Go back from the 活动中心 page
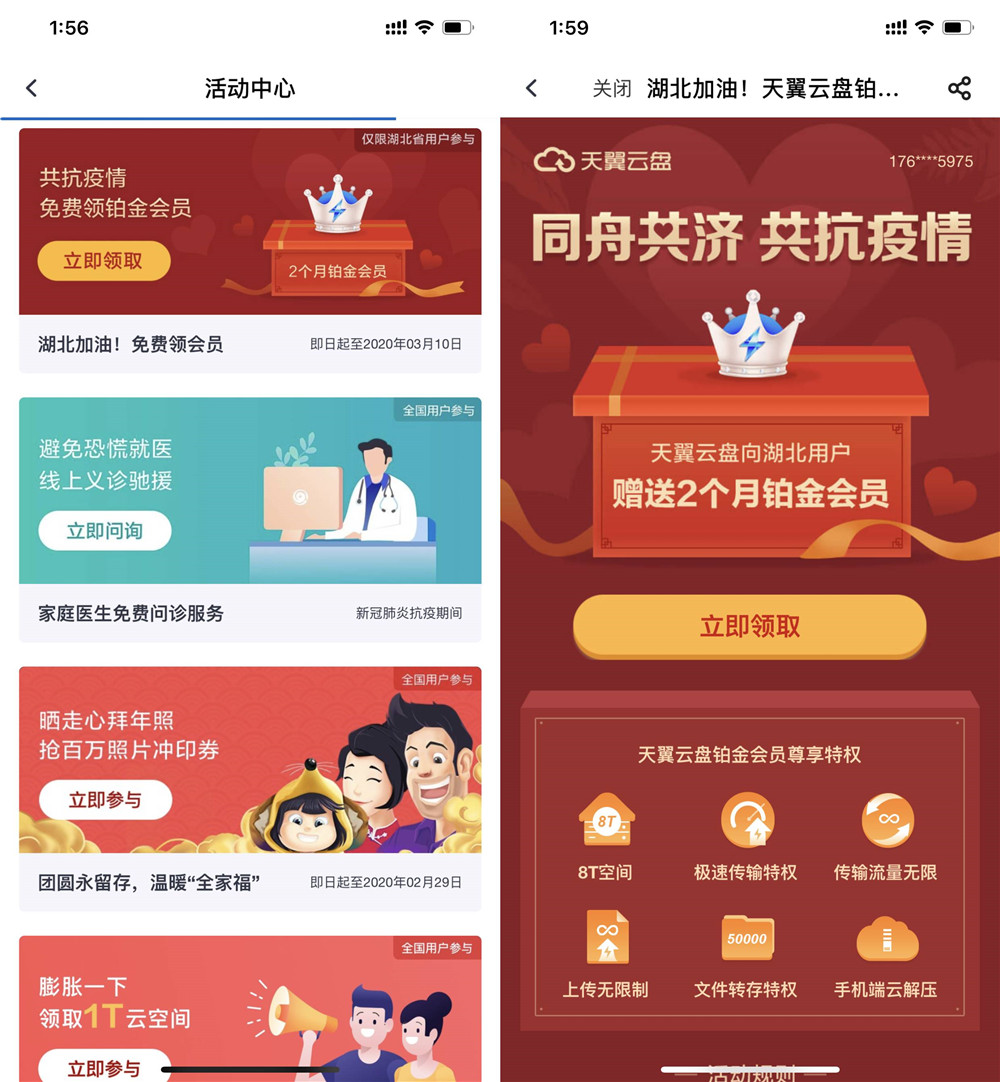This screenshot has width=1000, height=1082. point(32,88)
